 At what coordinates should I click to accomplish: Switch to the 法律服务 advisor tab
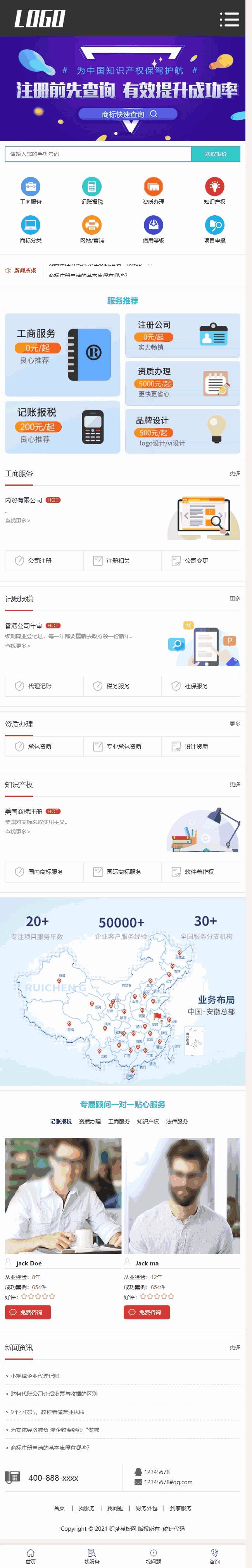(x=176, y=1121)
